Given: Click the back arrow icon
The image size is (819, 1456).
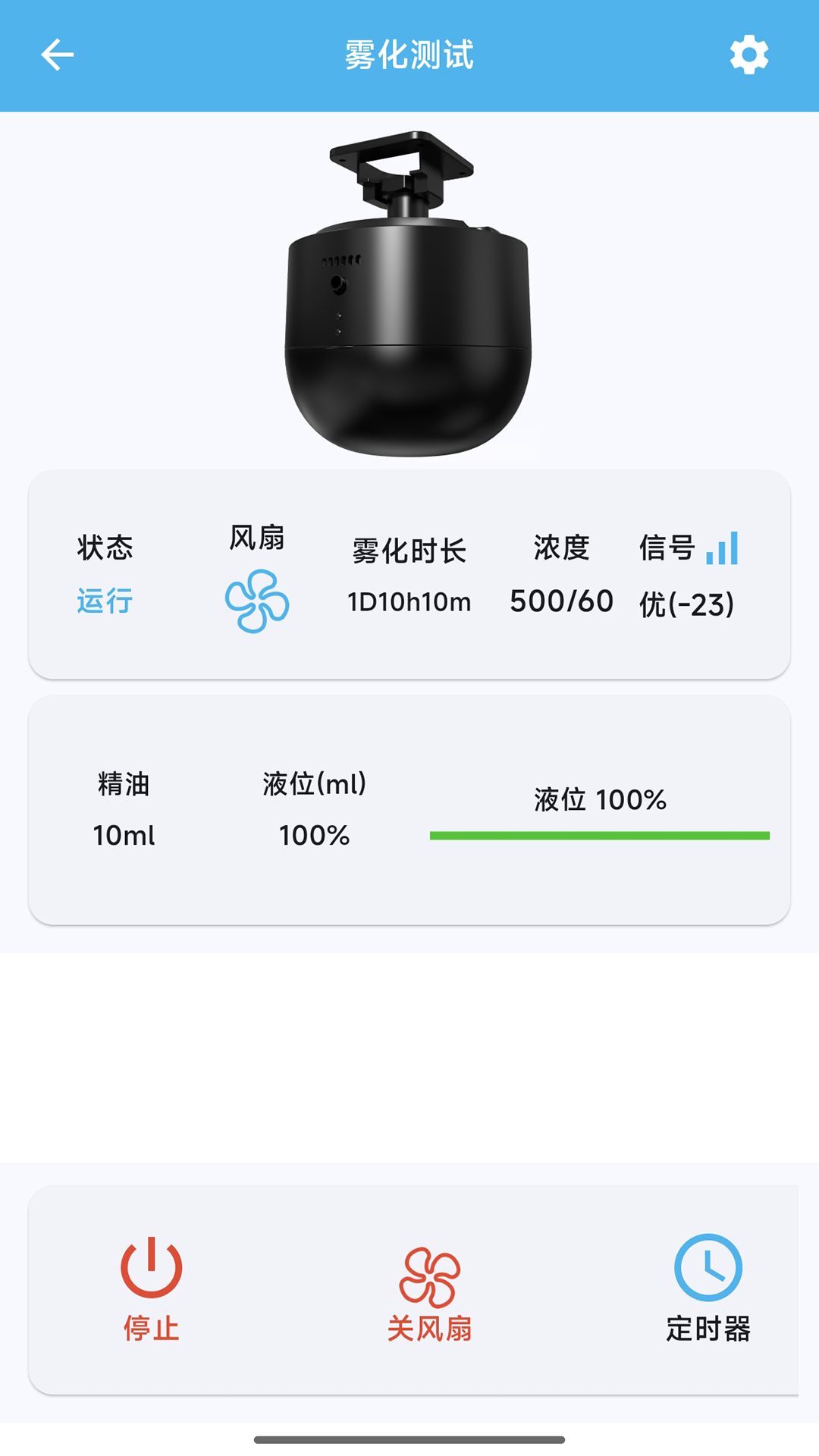Looking at the screenshot, I should (x=57, y=54).
